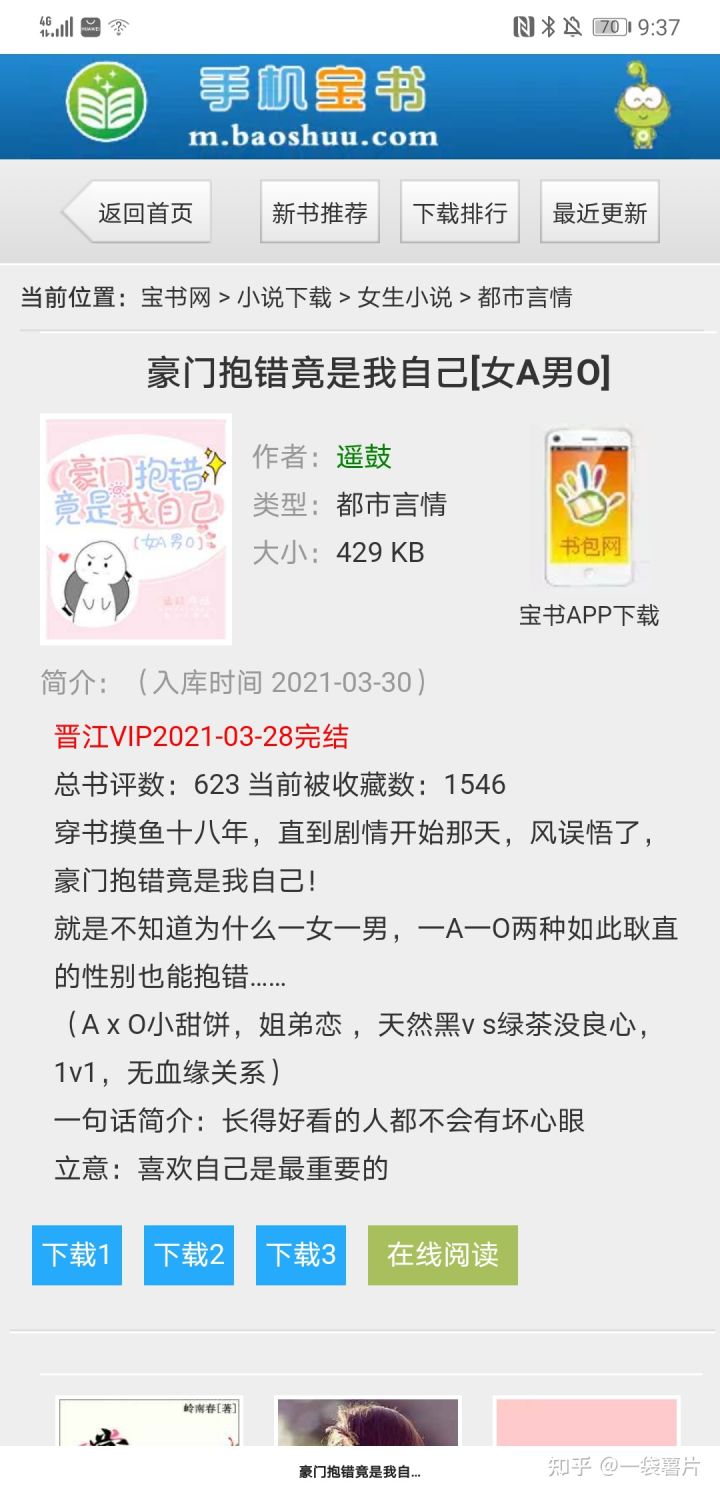Open 女生小说 breadcrumb link

pos(405,297)
